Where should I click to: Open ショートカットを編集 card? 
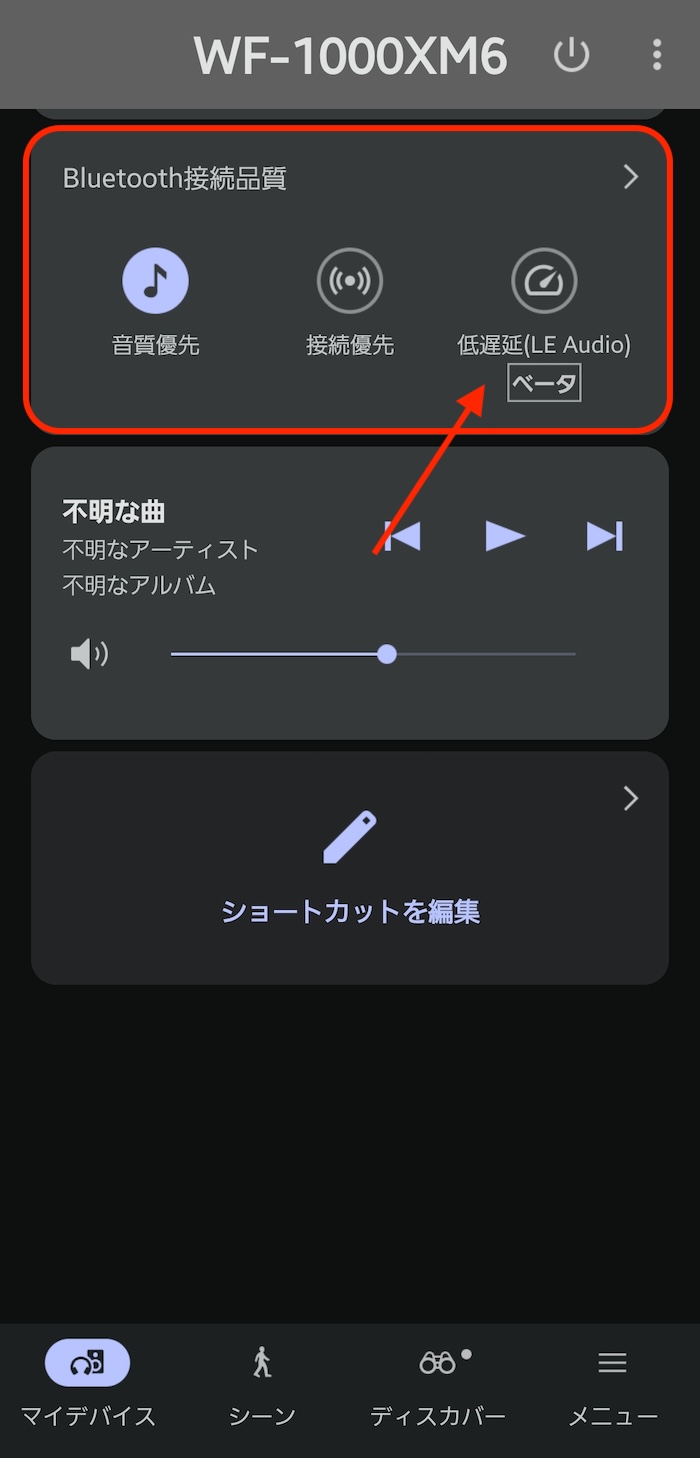coord(350,867)
